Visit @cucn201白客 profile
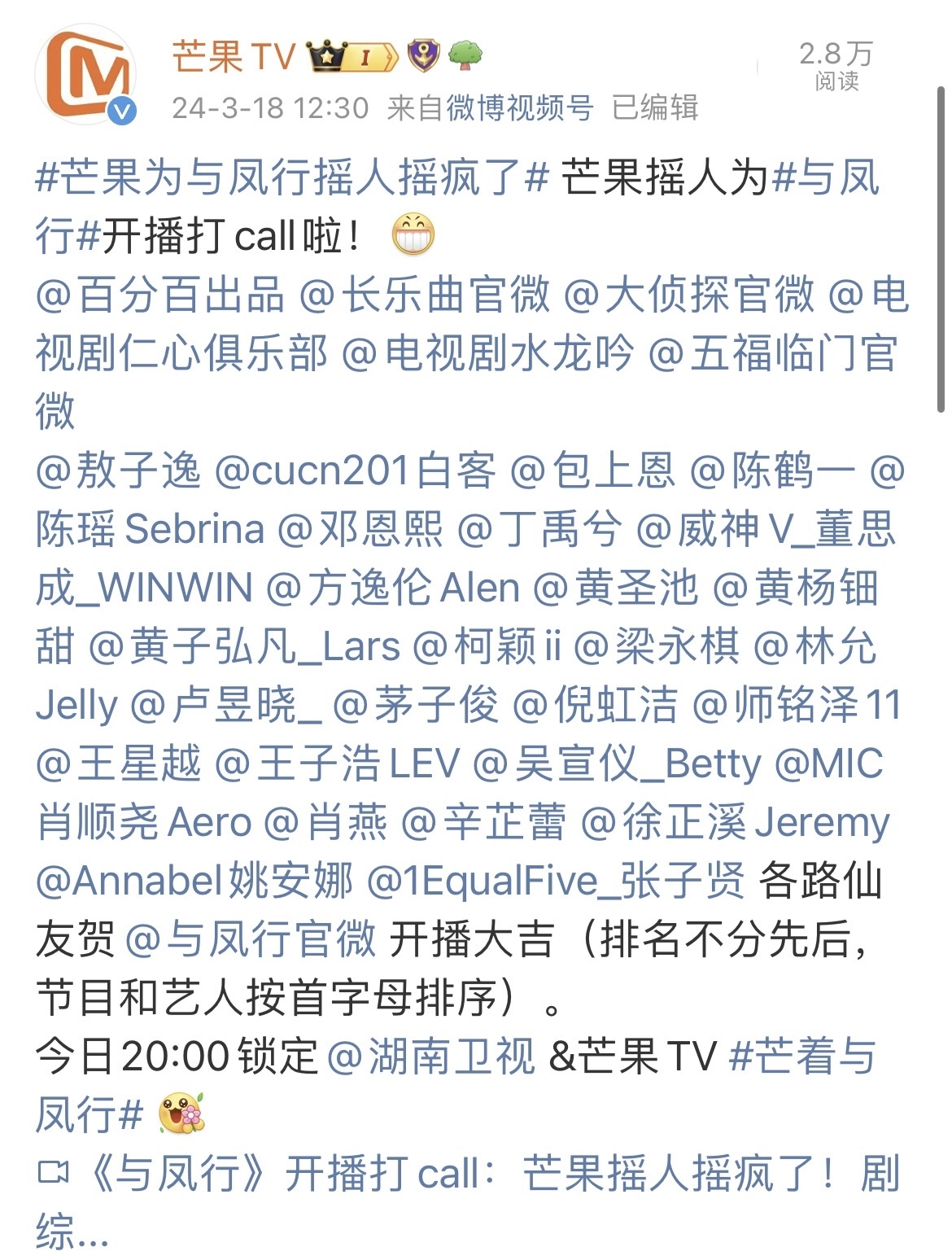952x1260 pixels. pos(355,470)
